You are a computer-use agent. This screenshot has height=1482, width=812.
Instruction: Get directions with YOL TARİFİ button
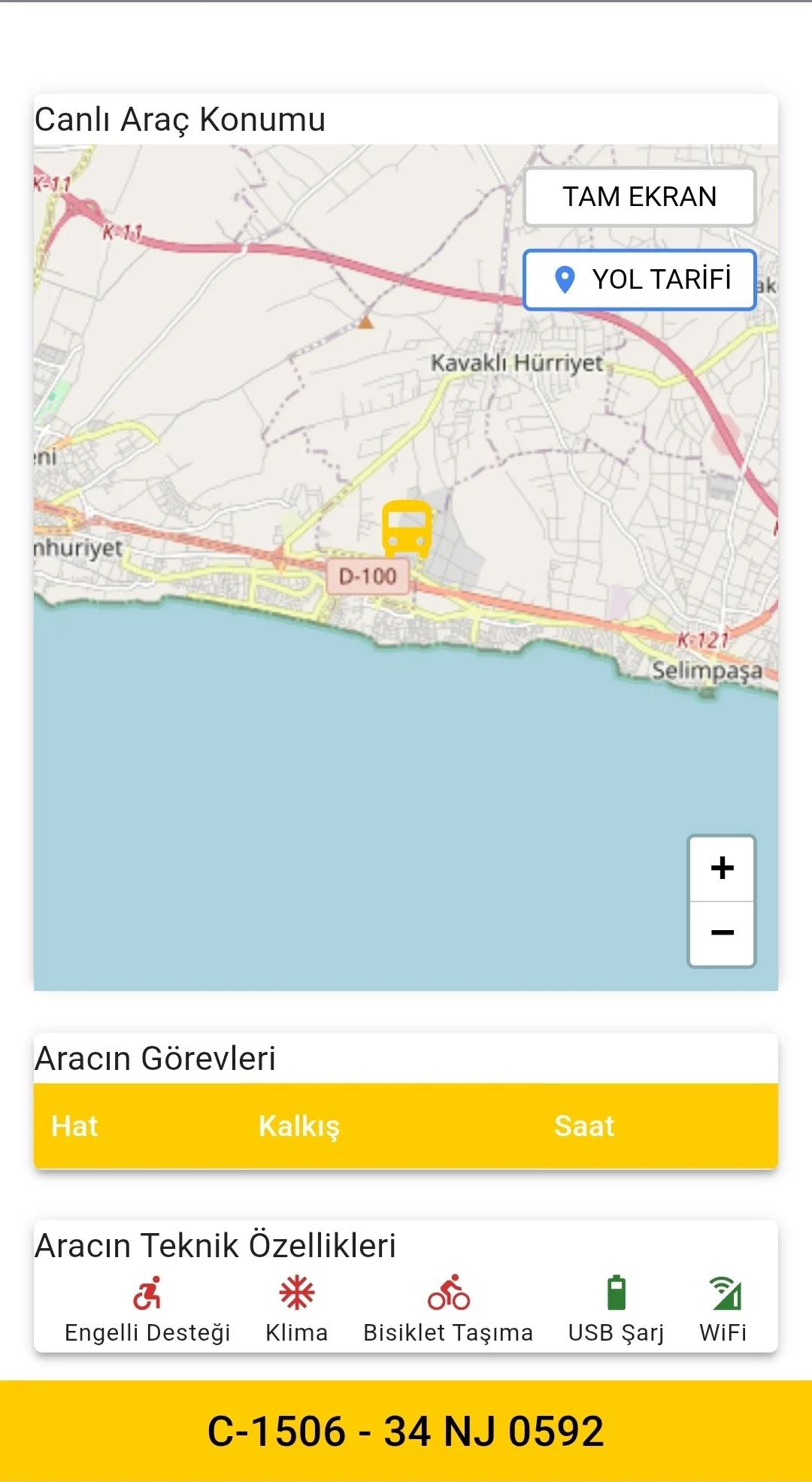(x=639, y=280)
